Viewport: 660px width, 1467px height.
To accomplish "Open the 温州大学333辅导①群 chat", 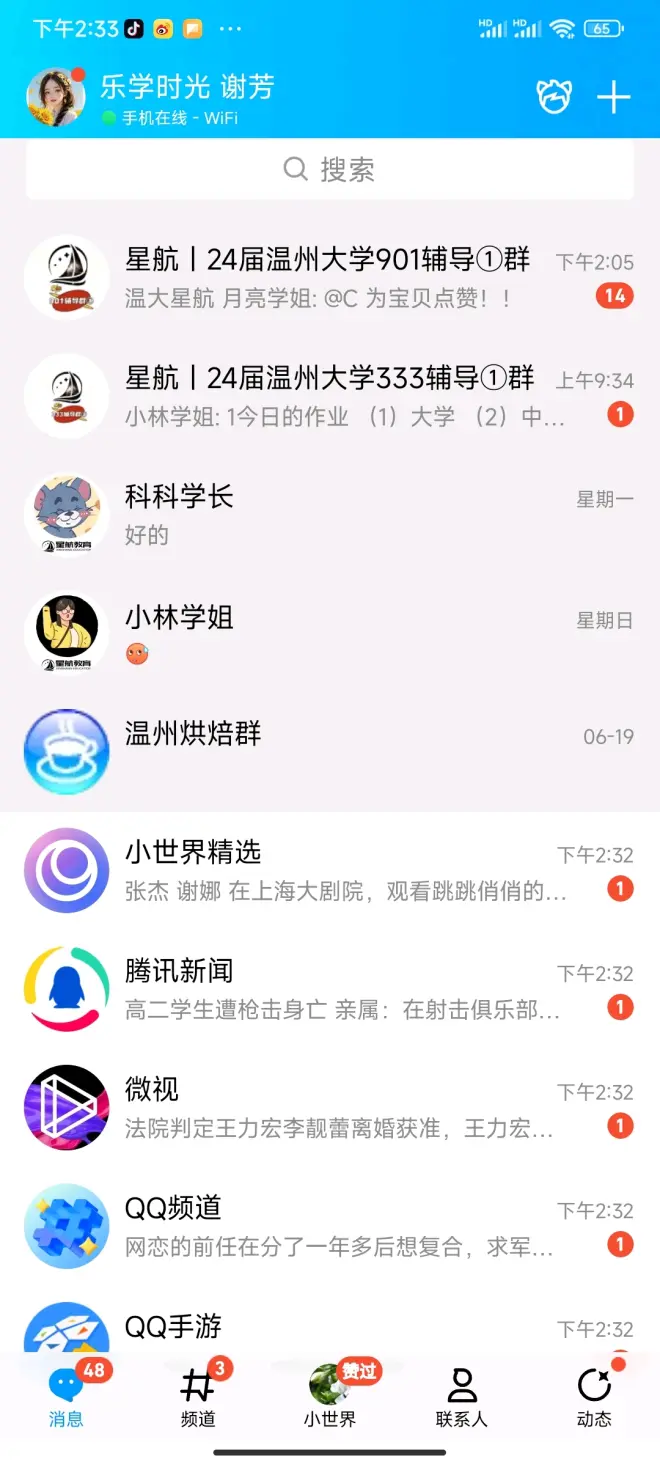I will (329, 396).
